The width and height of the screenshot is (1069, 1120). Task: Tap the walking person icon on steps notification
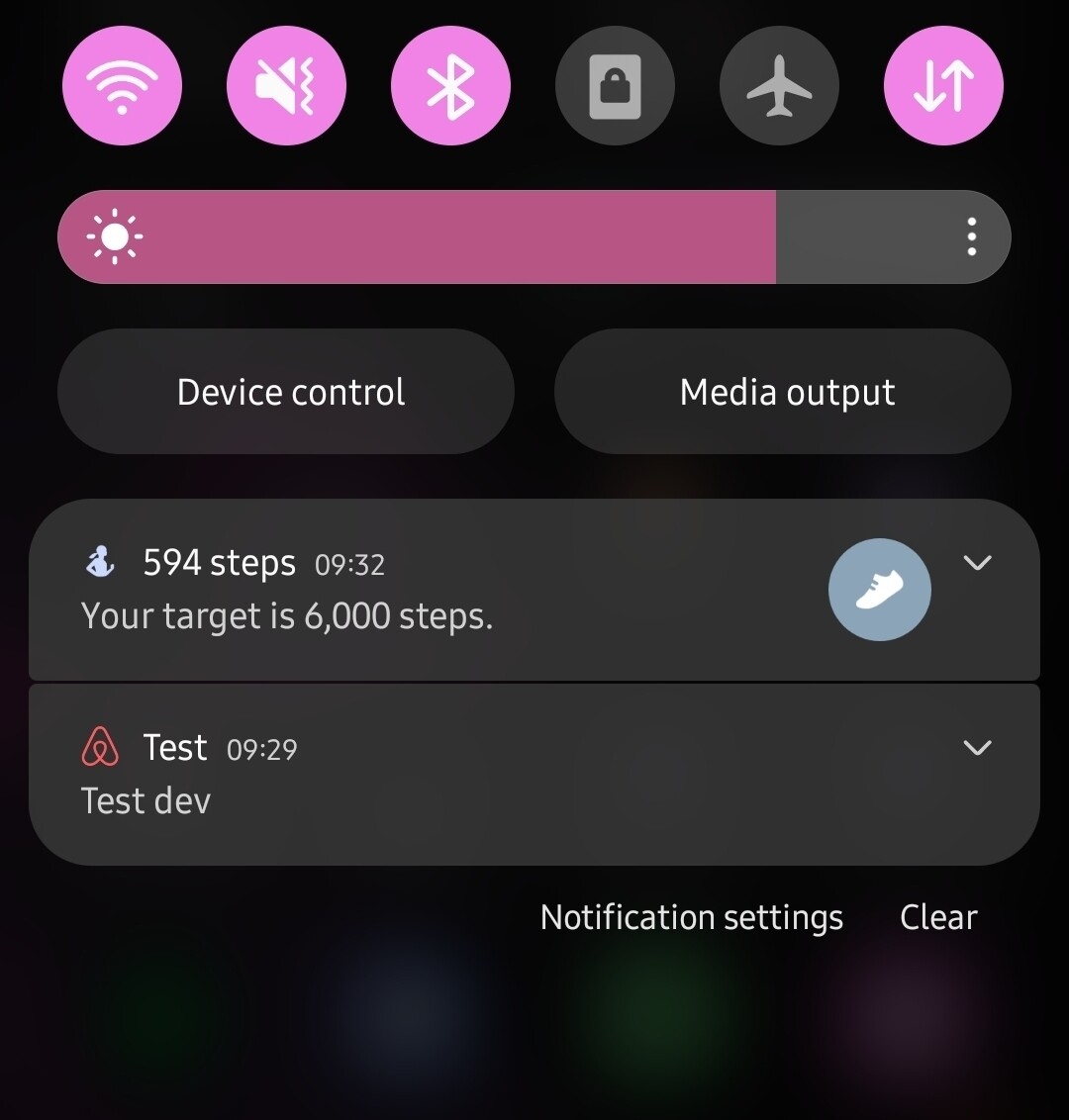(x=99, y=562)
